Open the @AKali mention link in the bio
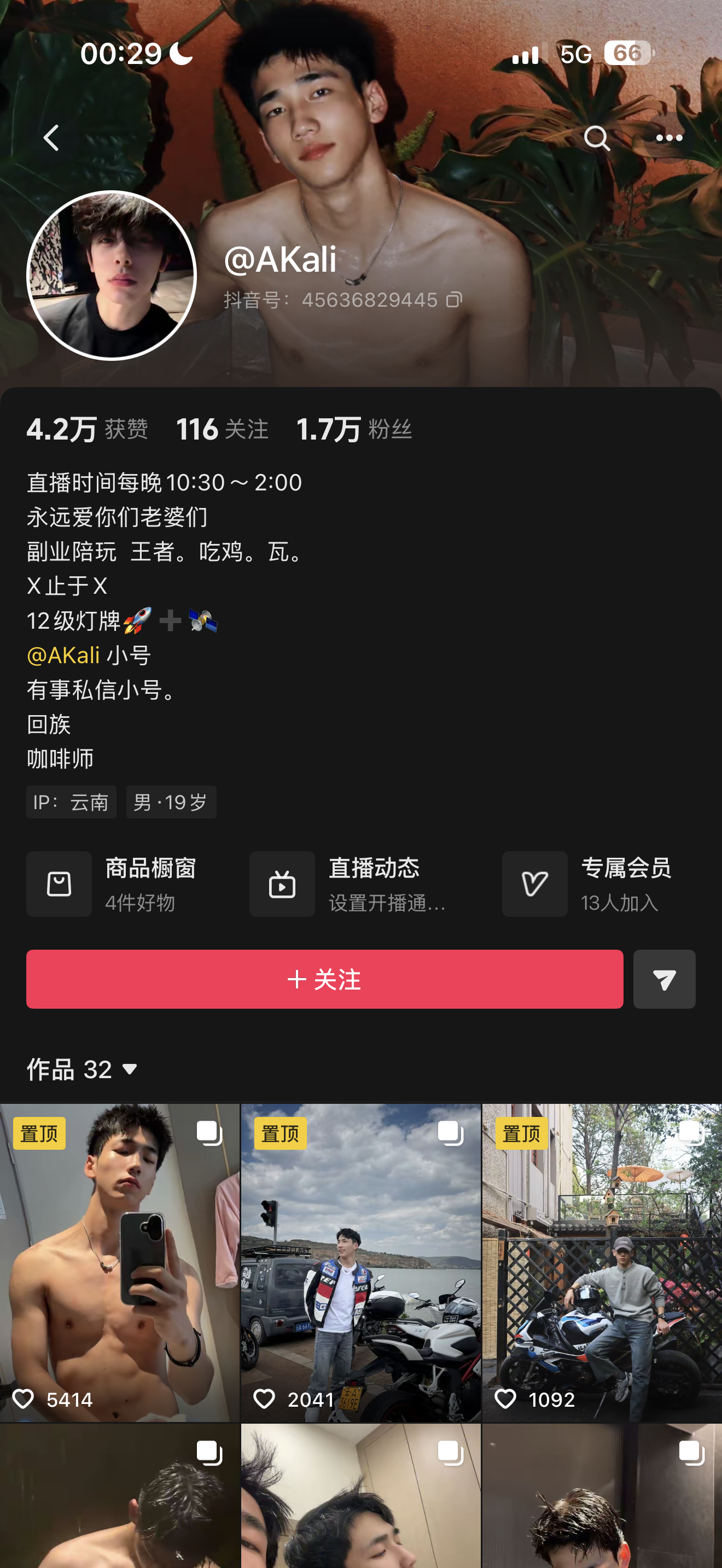This screenshot has width=722, height=1568. [x=63, y=656]
